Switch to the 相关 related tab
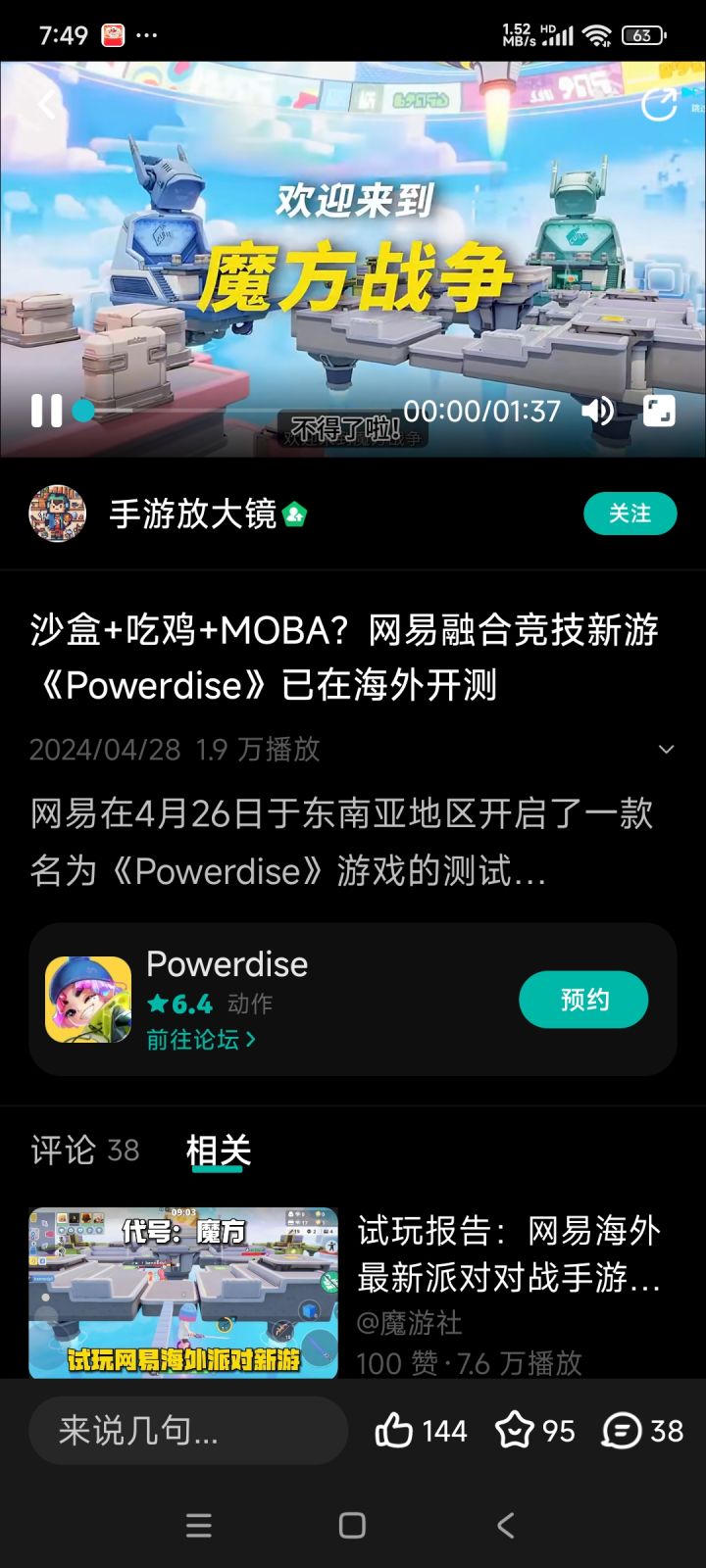The height and width of the screenshot is (1568, 706). [x=220, y=1150]
